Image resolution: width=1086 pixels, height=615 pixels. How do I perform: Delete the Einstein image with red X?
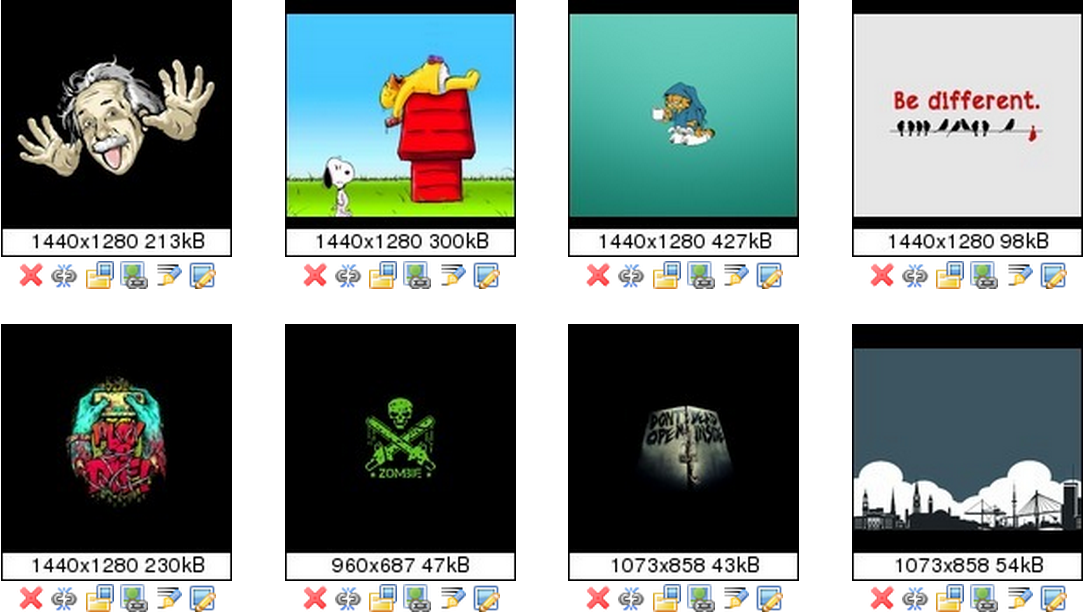coord(31,275)
